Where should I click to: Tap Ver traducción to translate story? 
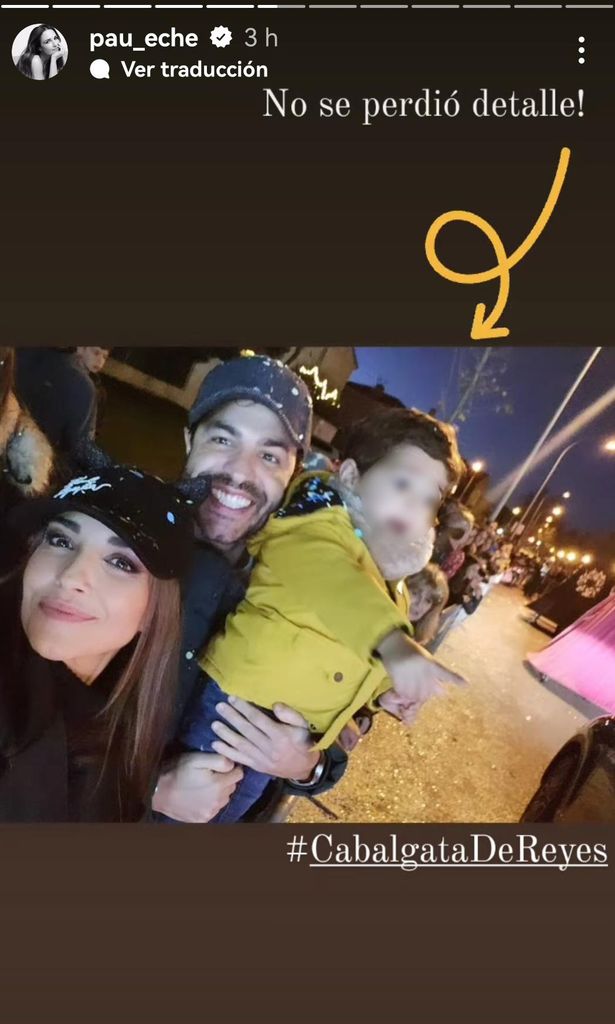[193, 69]
